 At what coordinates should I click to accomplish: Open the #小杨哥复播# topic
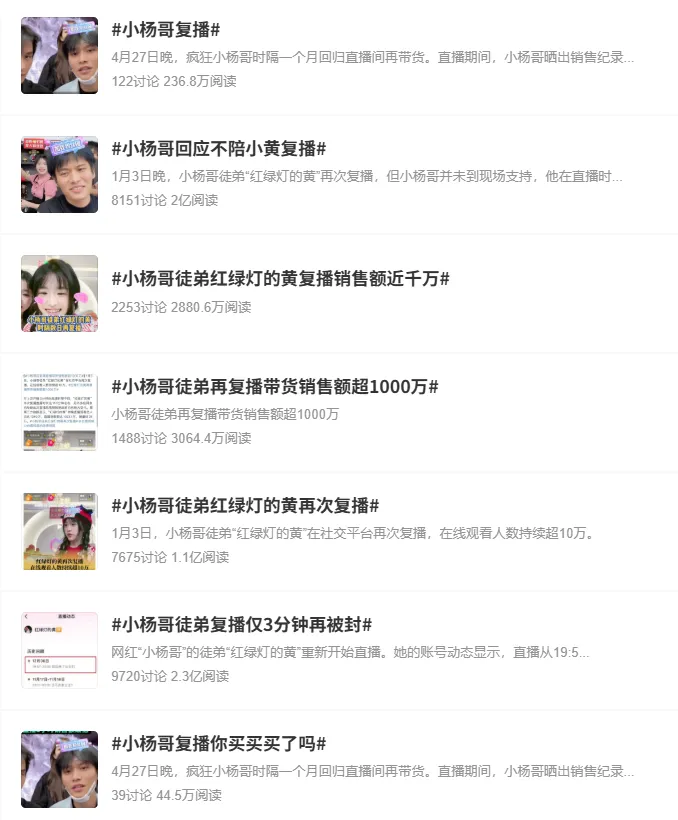[166, 30]
